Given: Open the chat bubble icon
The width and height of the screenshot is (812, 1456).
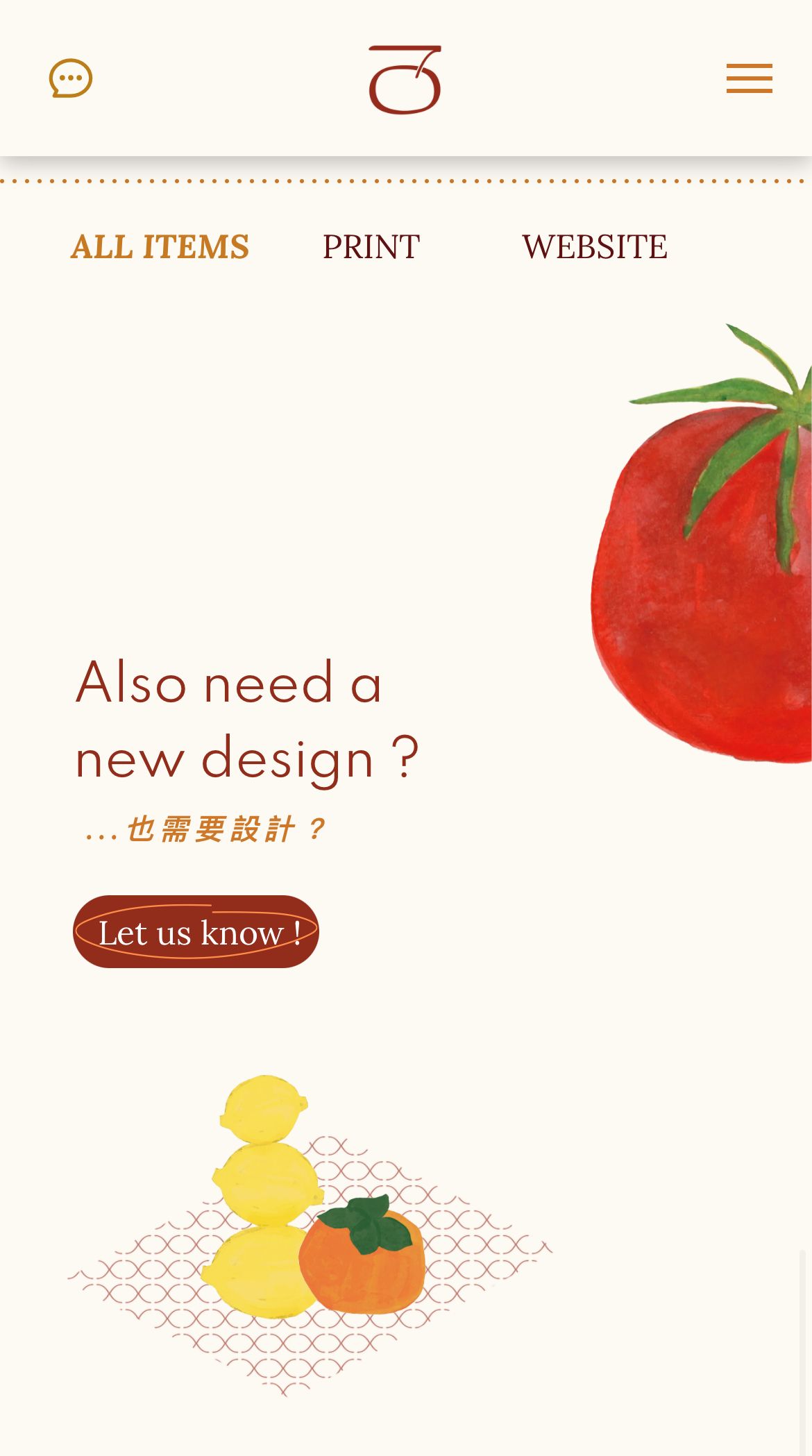Looking at the screenshot, I should coord(71,78).
